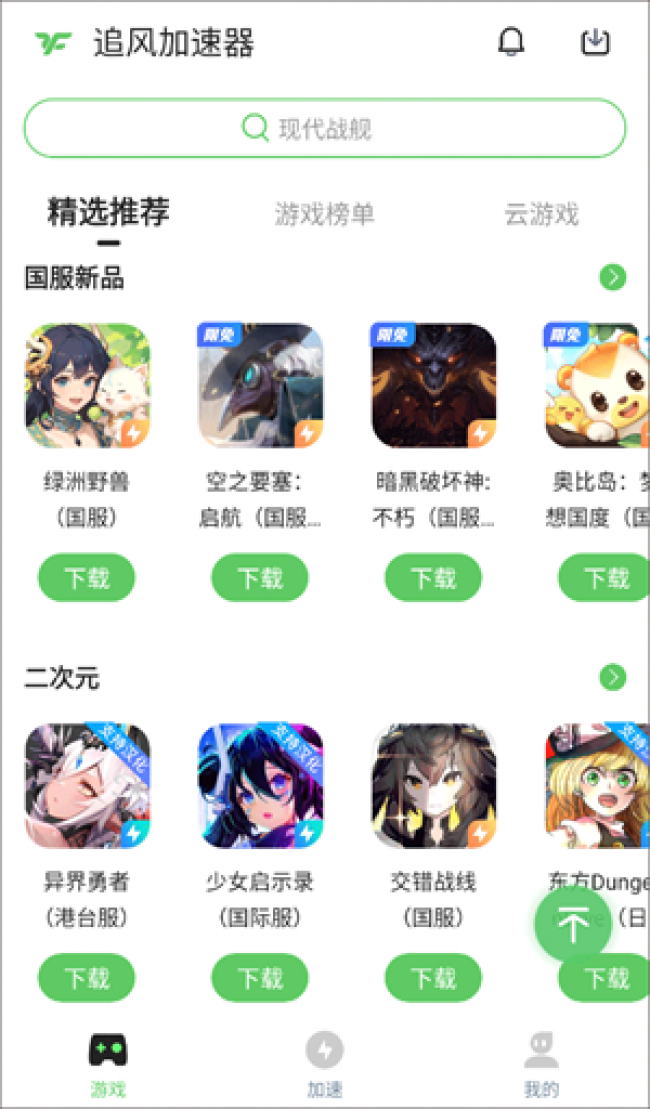Screen dimensions: 650x1109
Task: Tap the search box showing 现代战舰
Action: tap(325, 128)
